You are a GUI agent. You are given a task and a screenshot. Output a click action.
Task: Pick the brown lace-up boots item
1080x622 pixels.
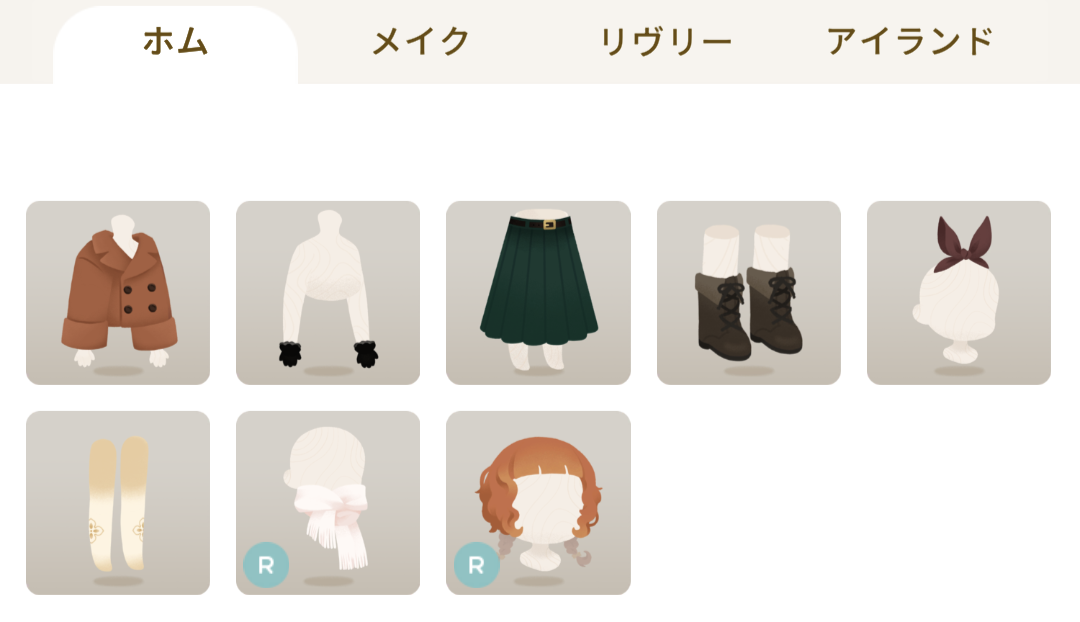point(748,293)
